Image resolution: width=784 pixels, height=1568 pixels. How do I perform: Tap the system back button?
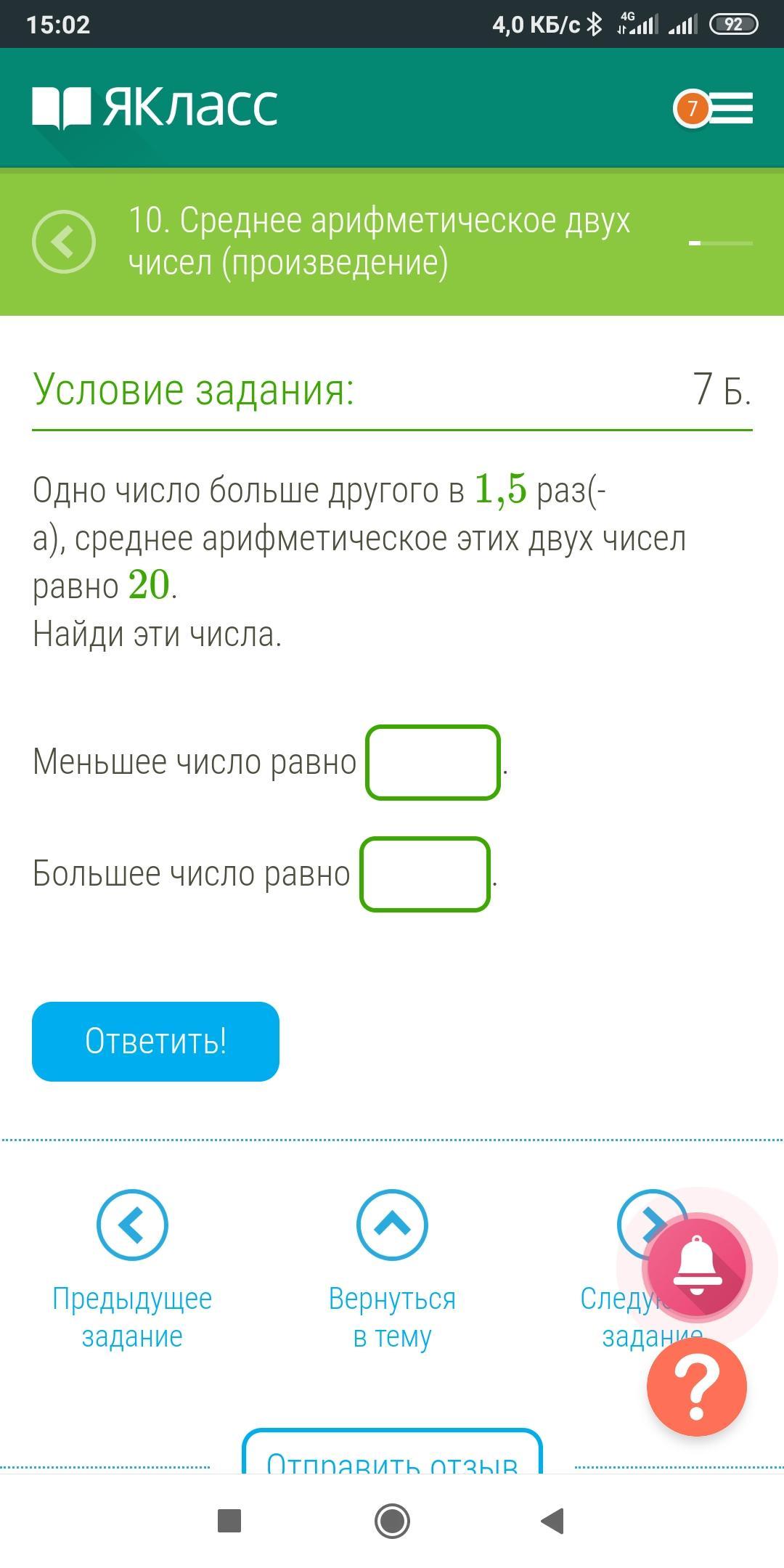pos(553,1521)
